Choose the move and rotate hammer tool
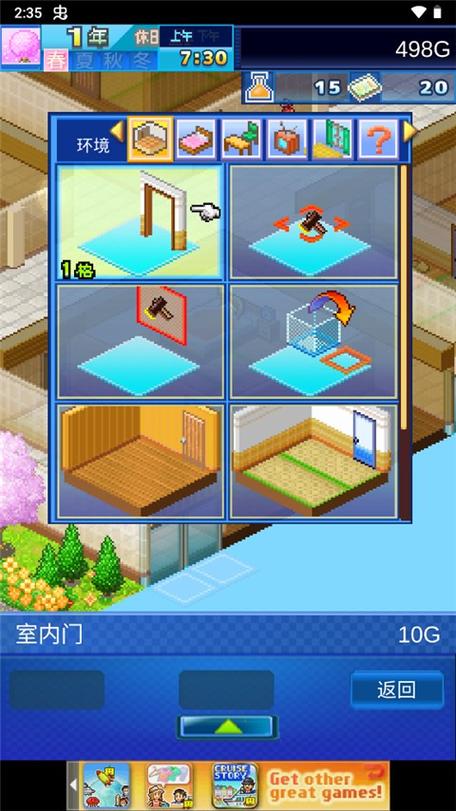The image size is (456, 811). click(x=313, y=222)
